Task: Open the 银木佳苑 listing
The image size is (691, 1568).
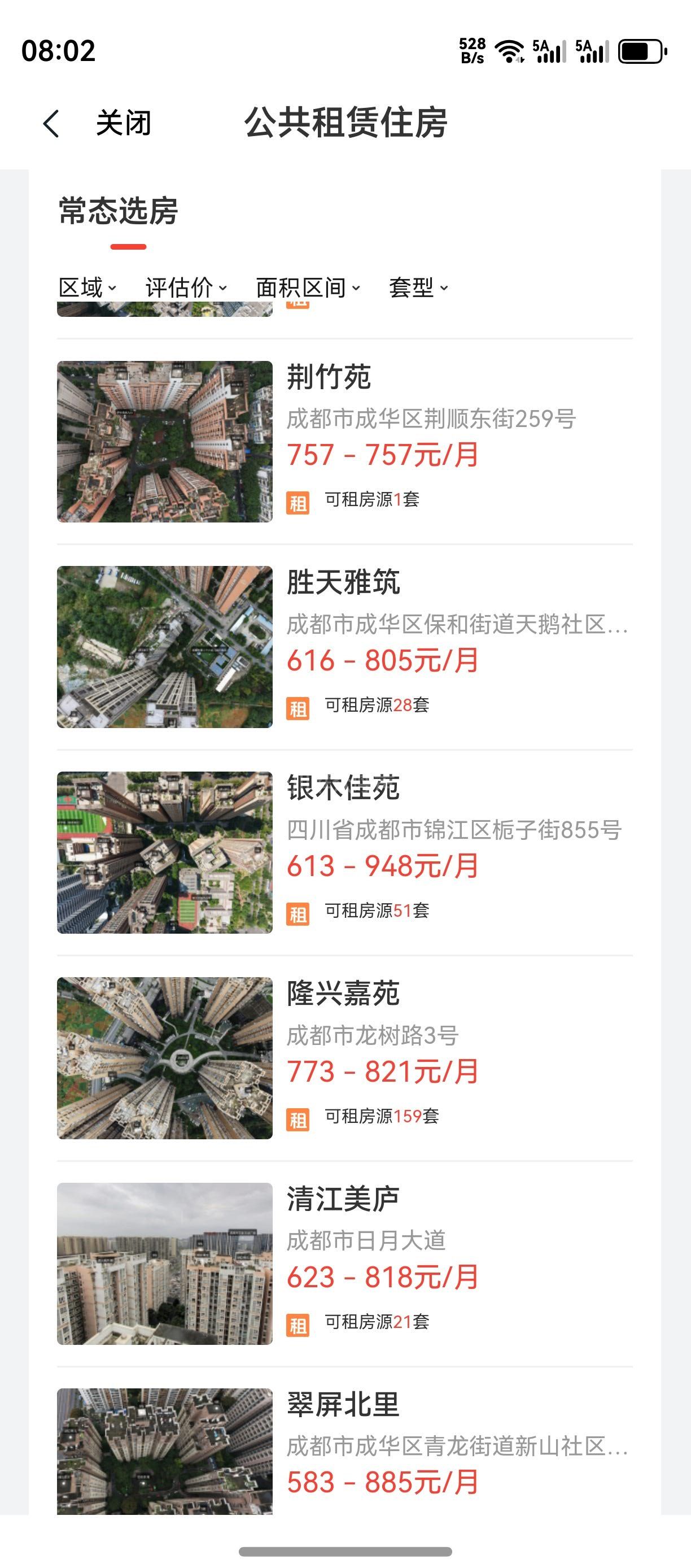Action: point(344,852)
